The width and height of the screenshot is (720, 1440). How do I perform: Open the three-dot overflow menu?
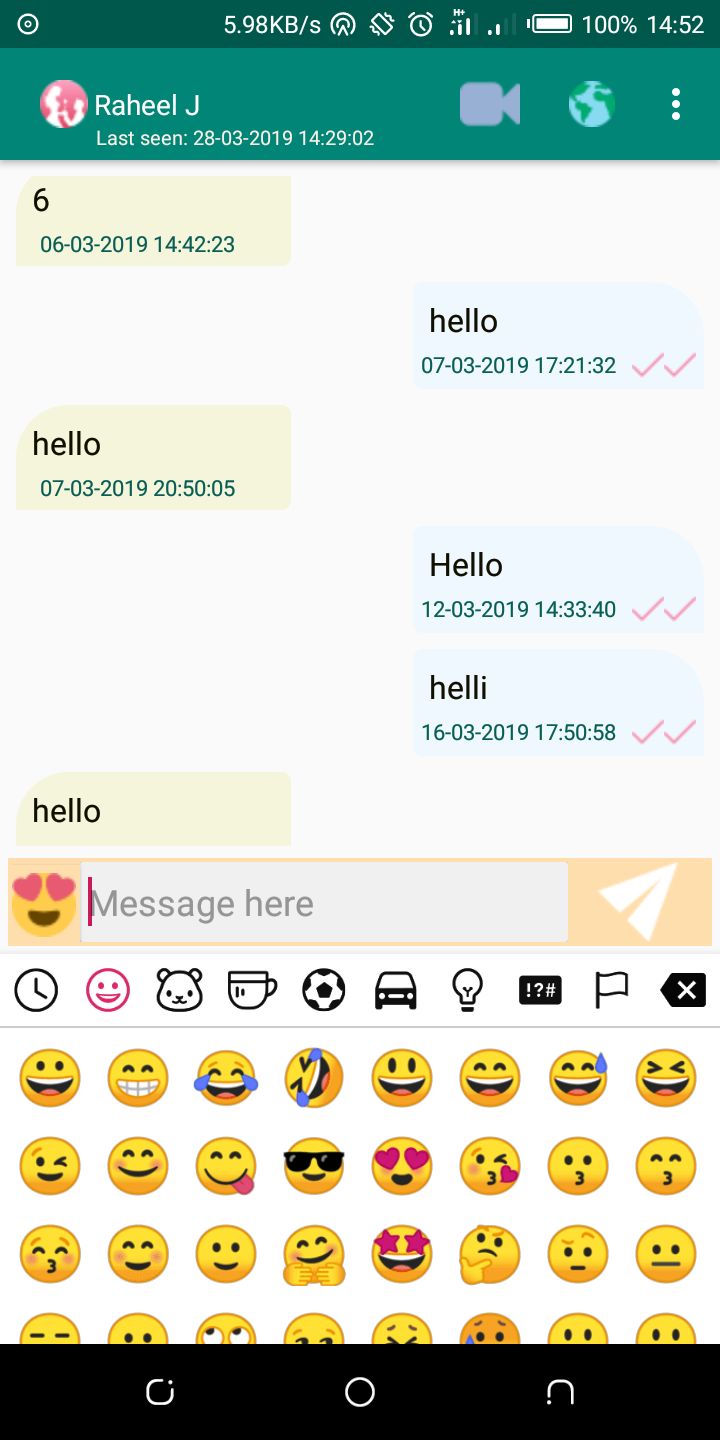(676, 104)
